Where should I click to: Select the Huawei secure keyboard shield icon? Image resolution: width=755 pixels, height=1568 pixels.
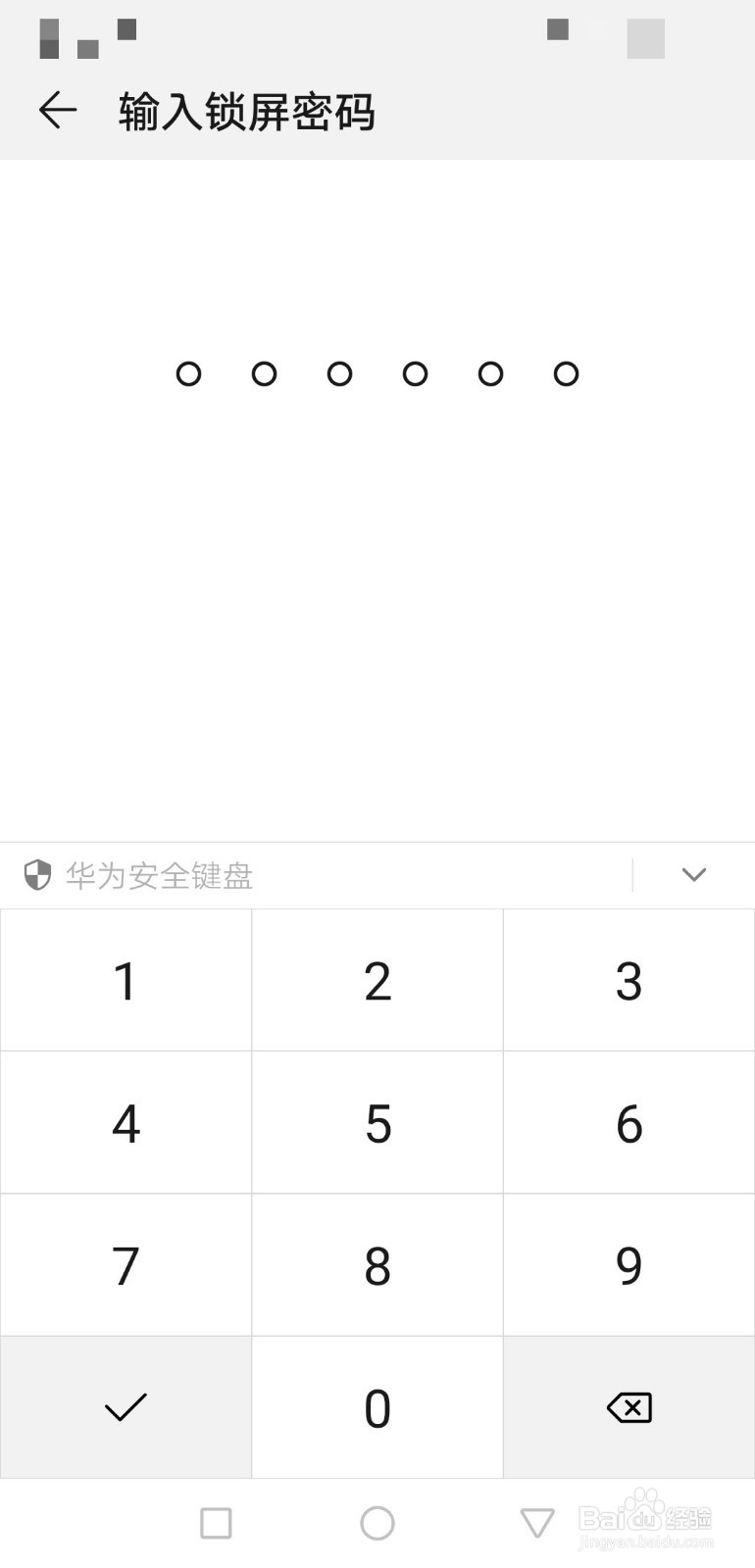36,874
